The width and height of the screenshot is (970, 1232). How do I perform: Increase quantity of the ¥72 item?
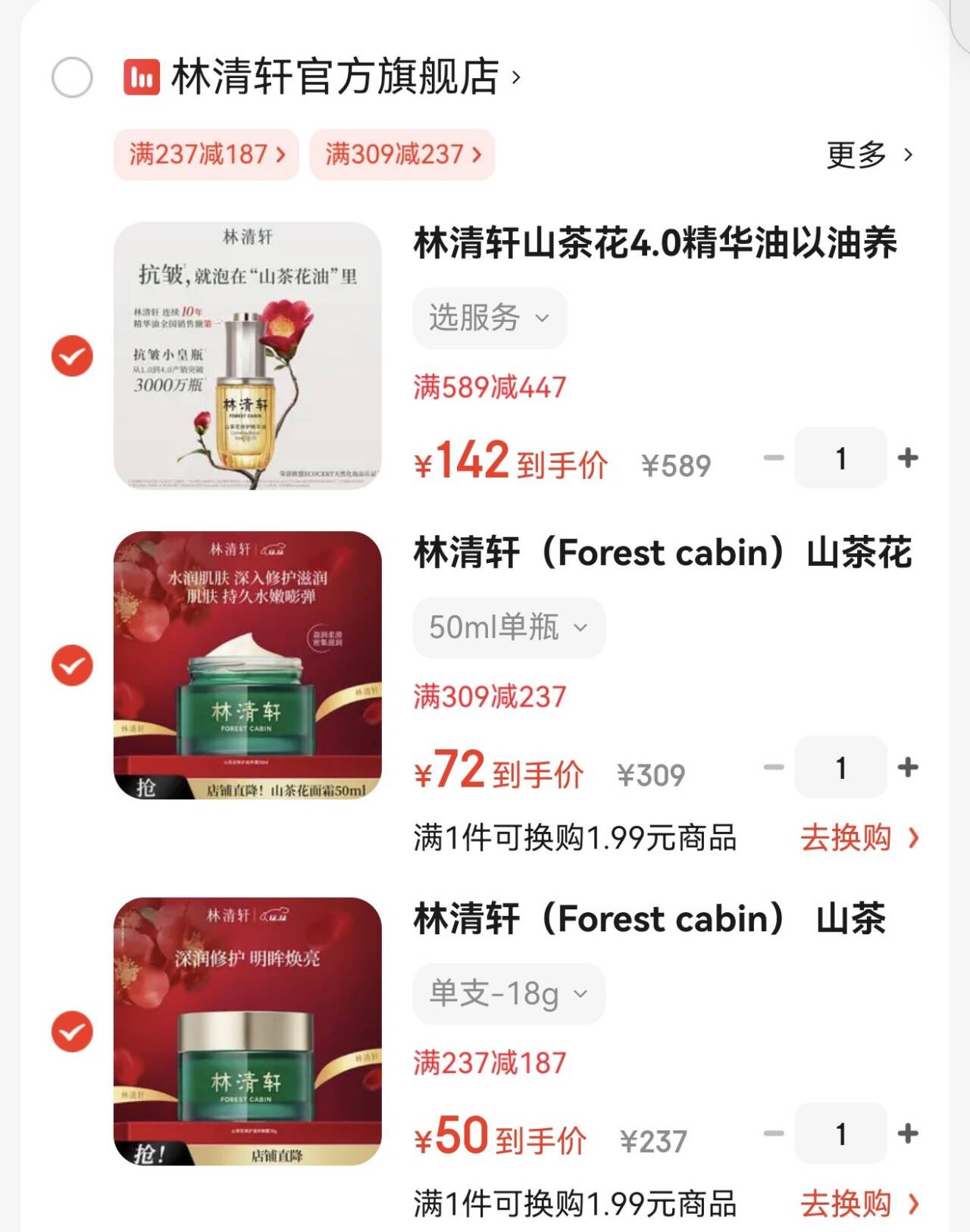[907, 767]
